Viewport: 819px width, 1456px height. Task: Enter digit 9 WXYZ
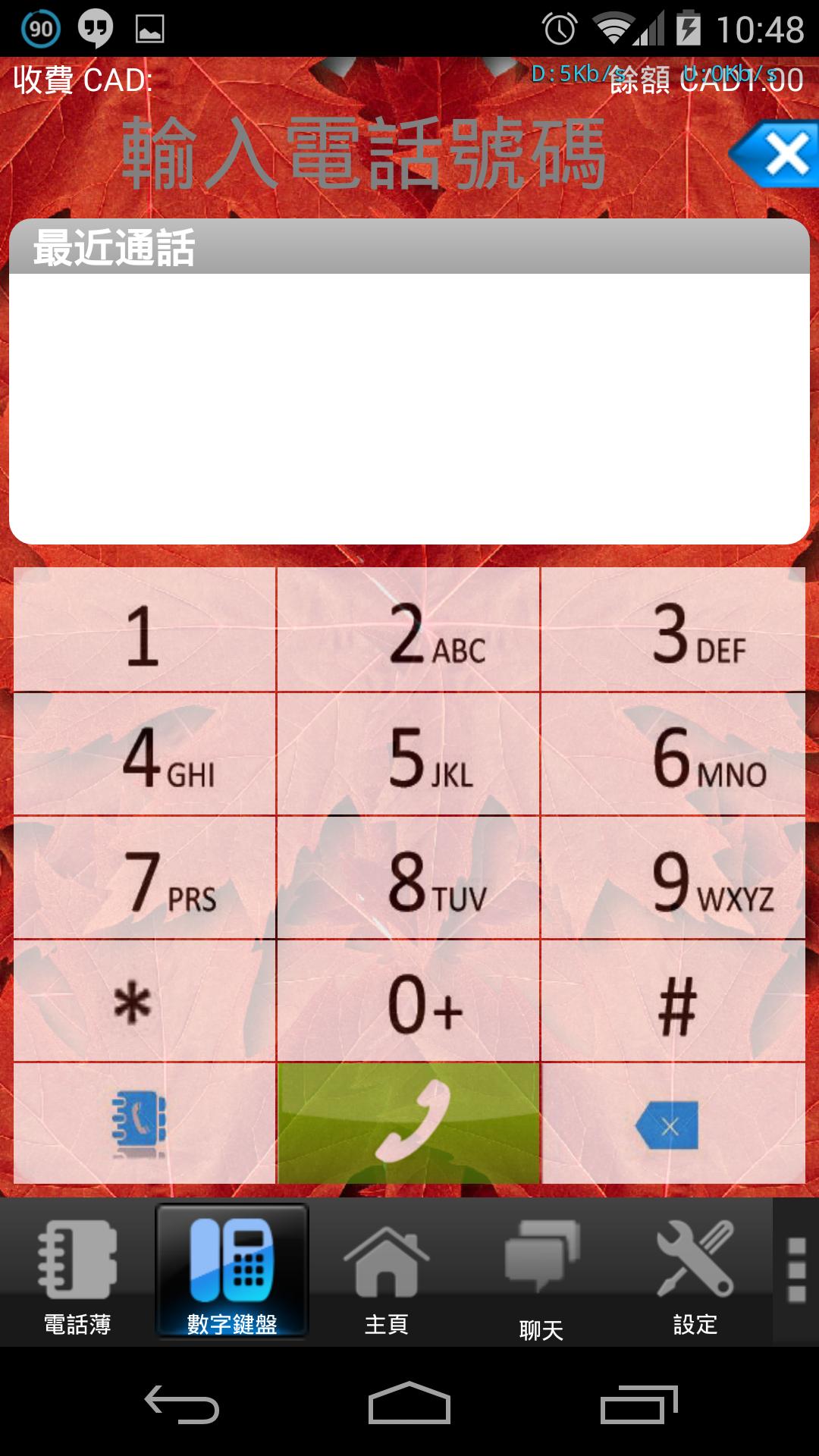click(673, 878)
